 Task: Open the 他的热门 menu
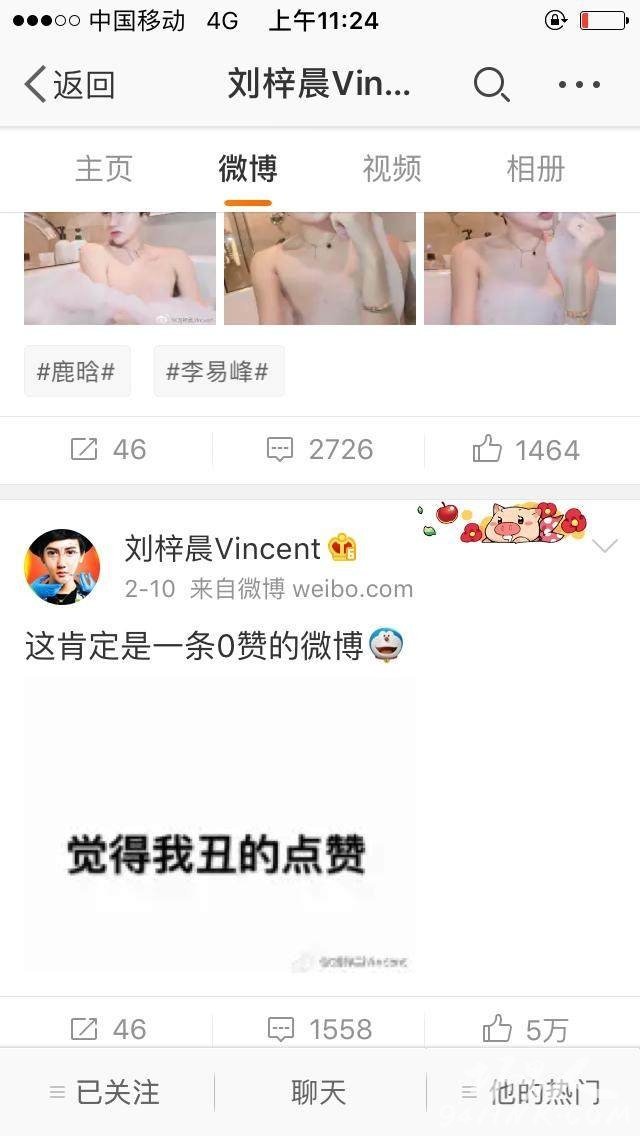531,1092
